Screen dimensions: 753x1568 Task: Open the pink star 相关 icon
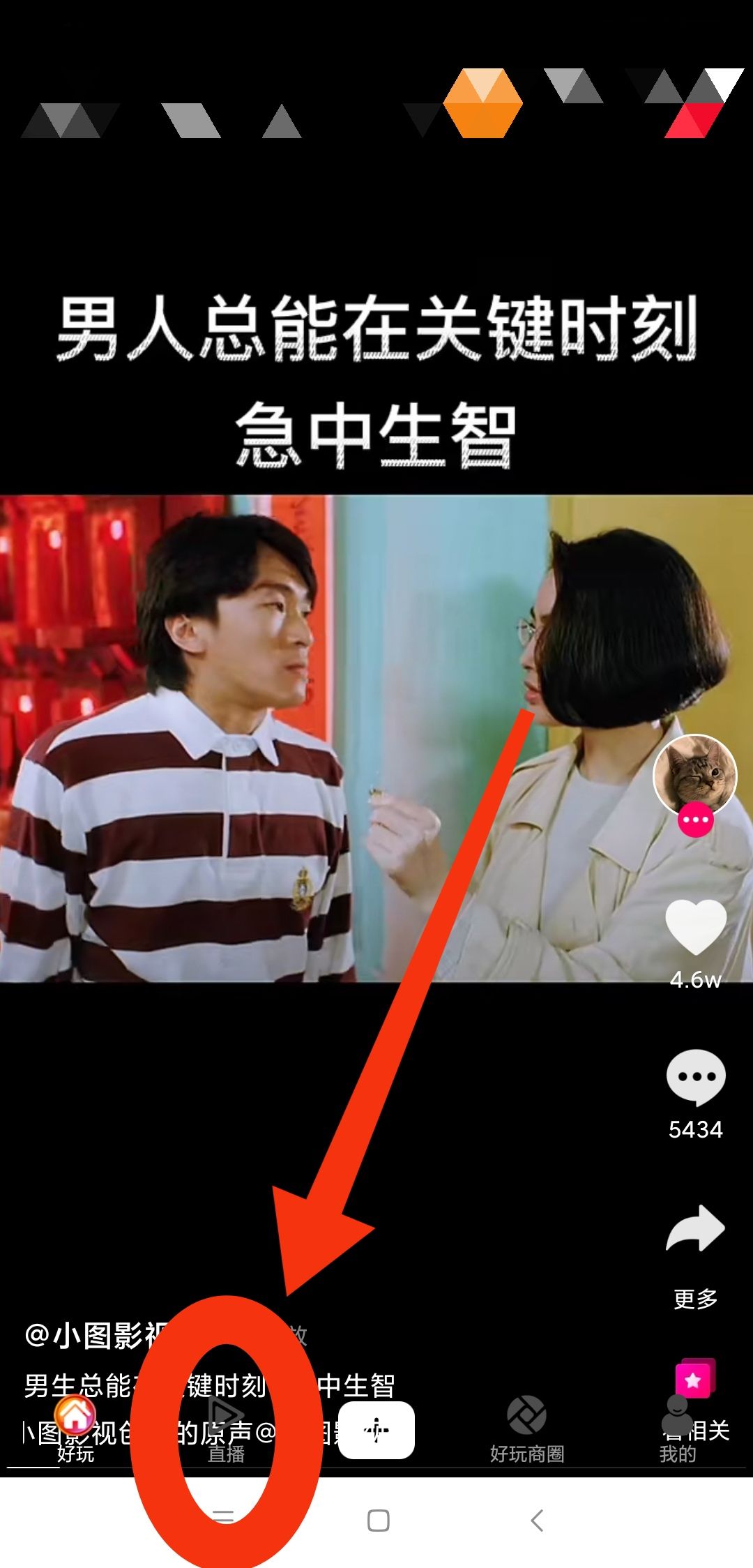click(694, 1378)
